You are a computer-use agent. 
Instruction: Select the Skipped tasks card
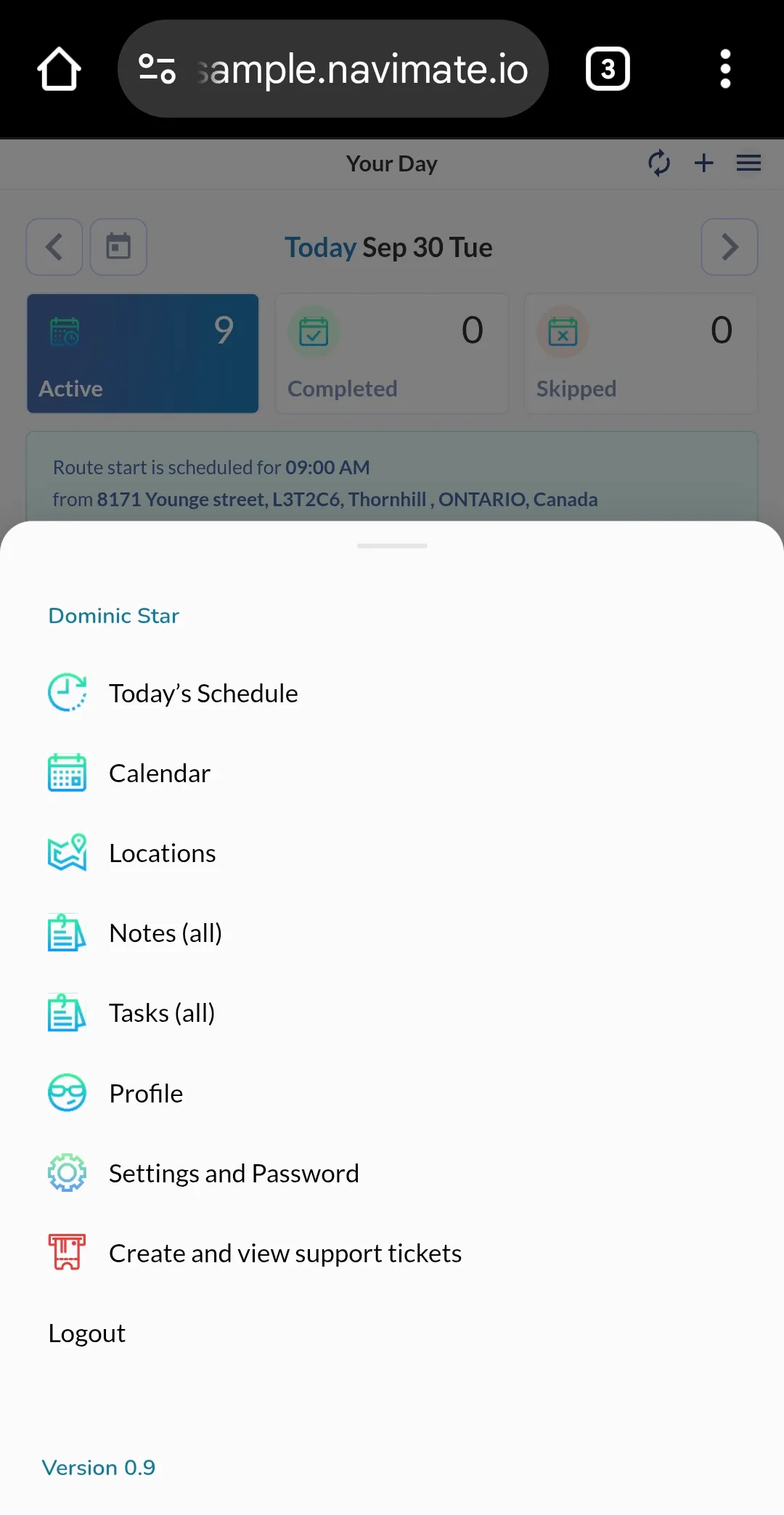tap(640, 354)
